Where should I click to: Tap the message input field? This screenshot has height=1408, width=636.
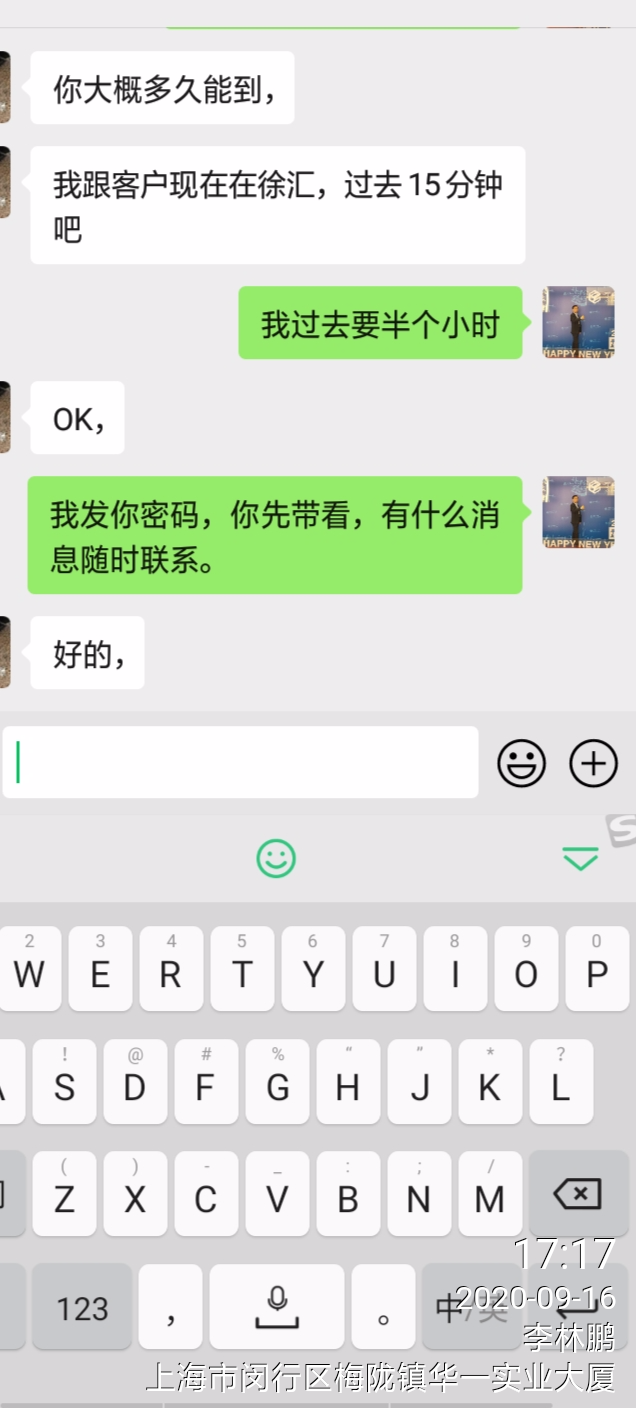(240, 763)
